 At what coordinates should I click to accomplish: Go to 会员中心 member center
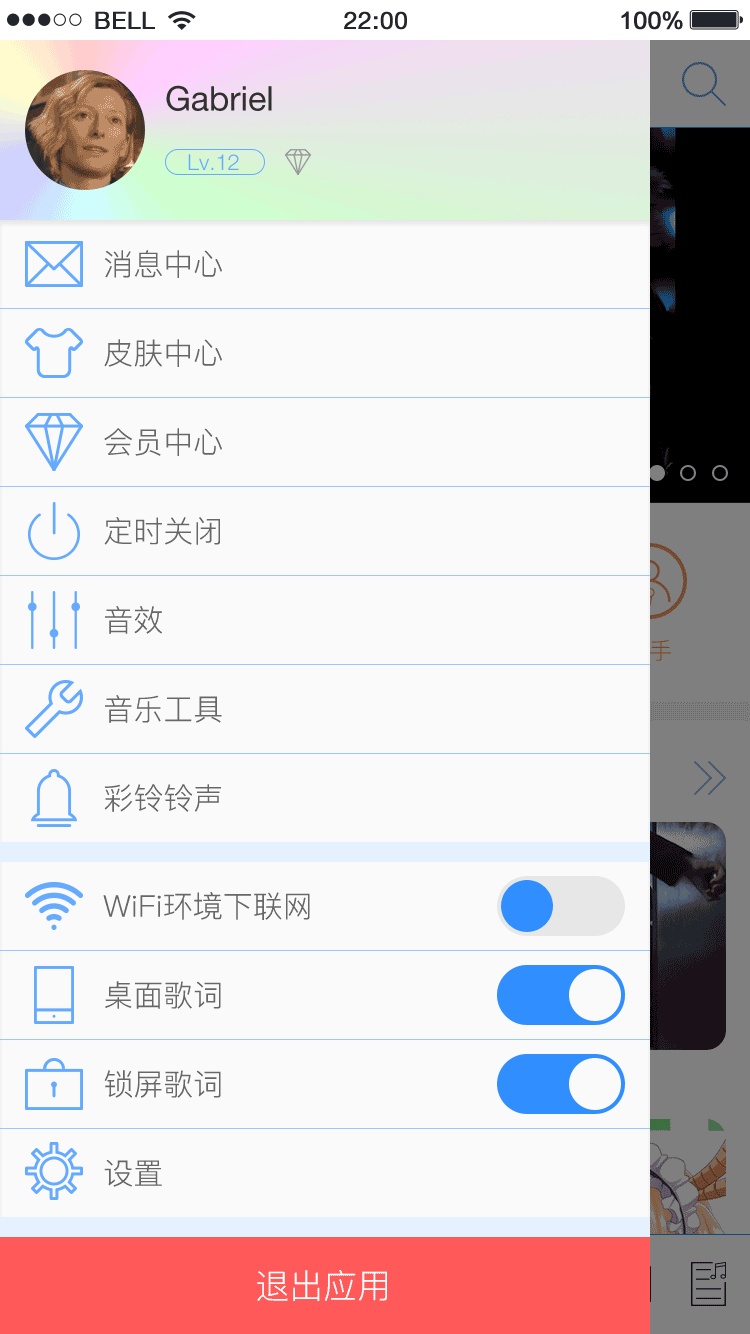[x=163, y=443]
